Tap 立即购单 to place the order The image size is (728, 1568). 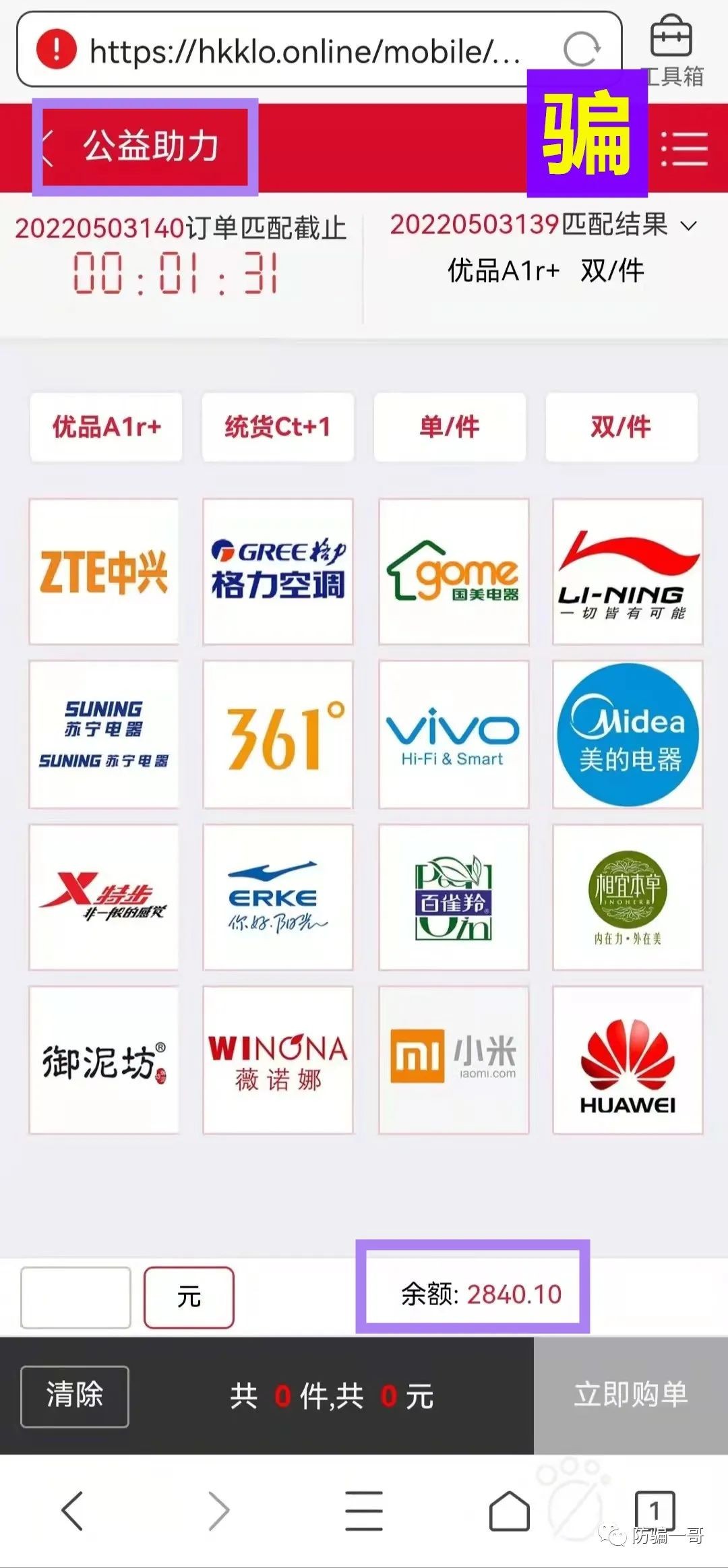pos(630,1395)
